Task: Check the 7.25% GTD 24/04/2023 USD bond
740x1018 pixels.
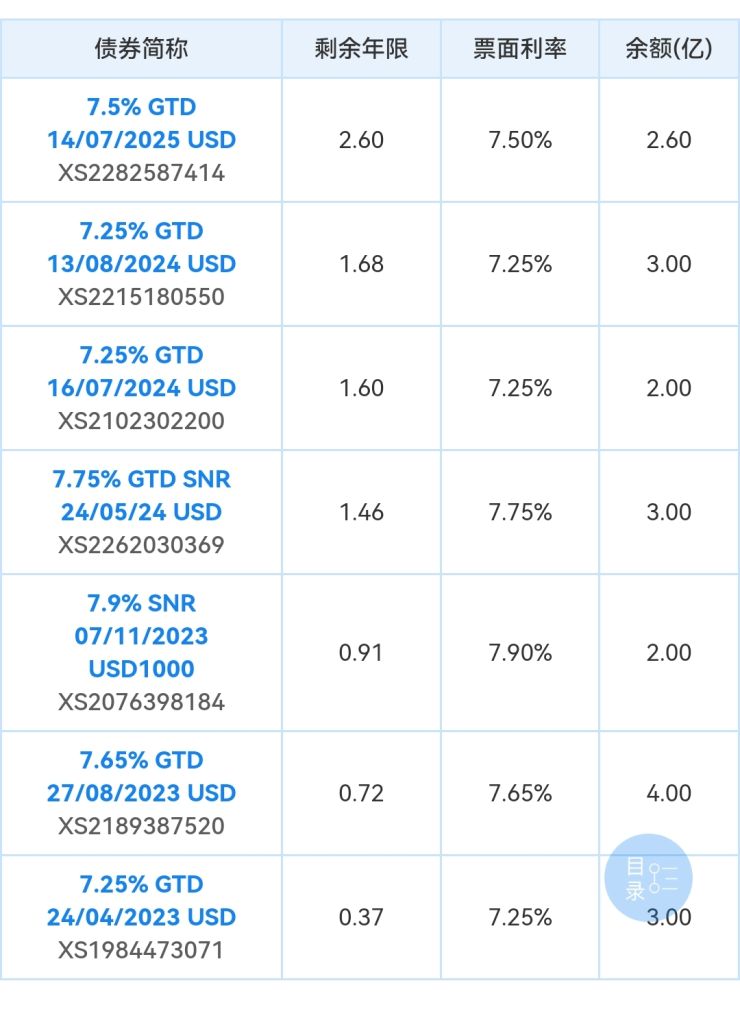Action: [141, 900]
